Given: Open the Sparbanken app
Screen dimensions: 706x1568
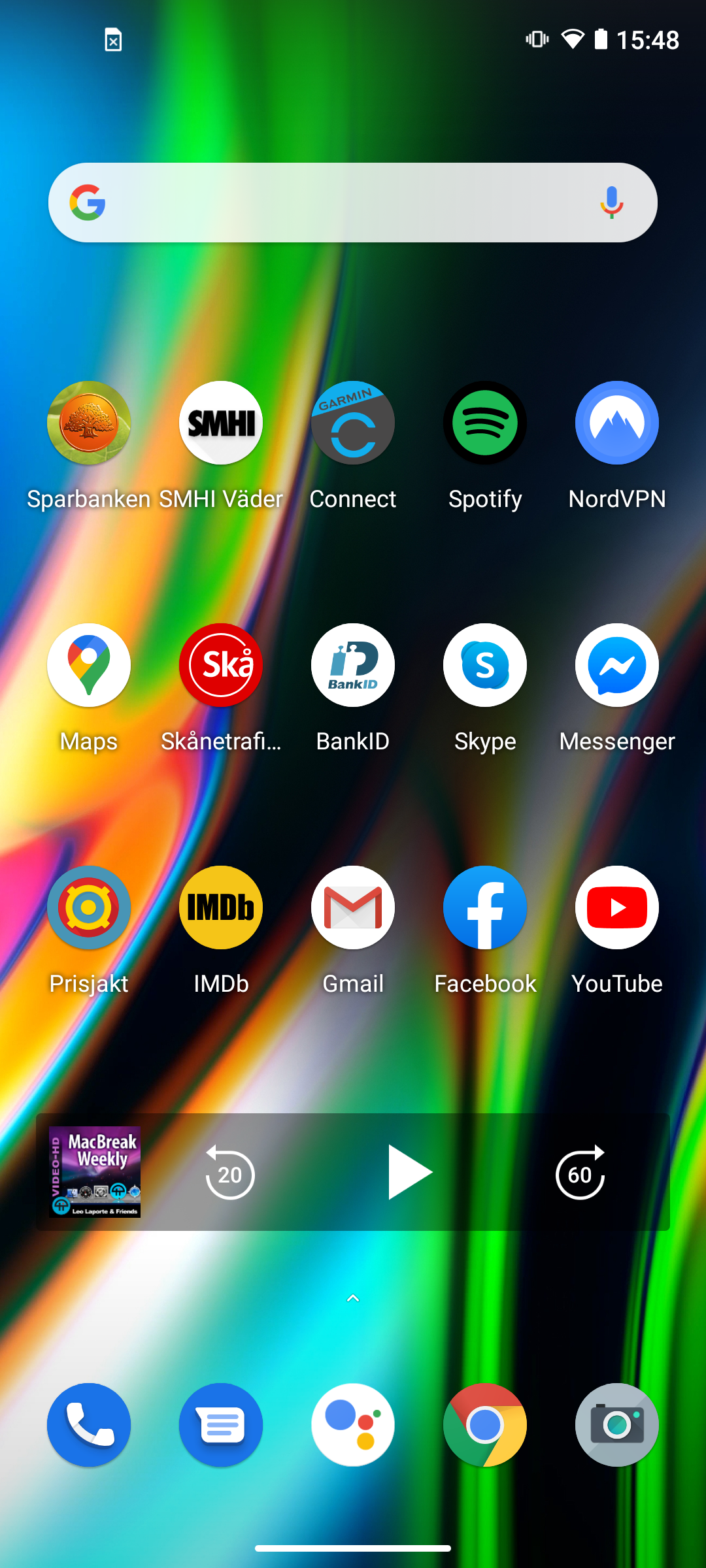Looking at the screenshot, I should tap(89, 423).
